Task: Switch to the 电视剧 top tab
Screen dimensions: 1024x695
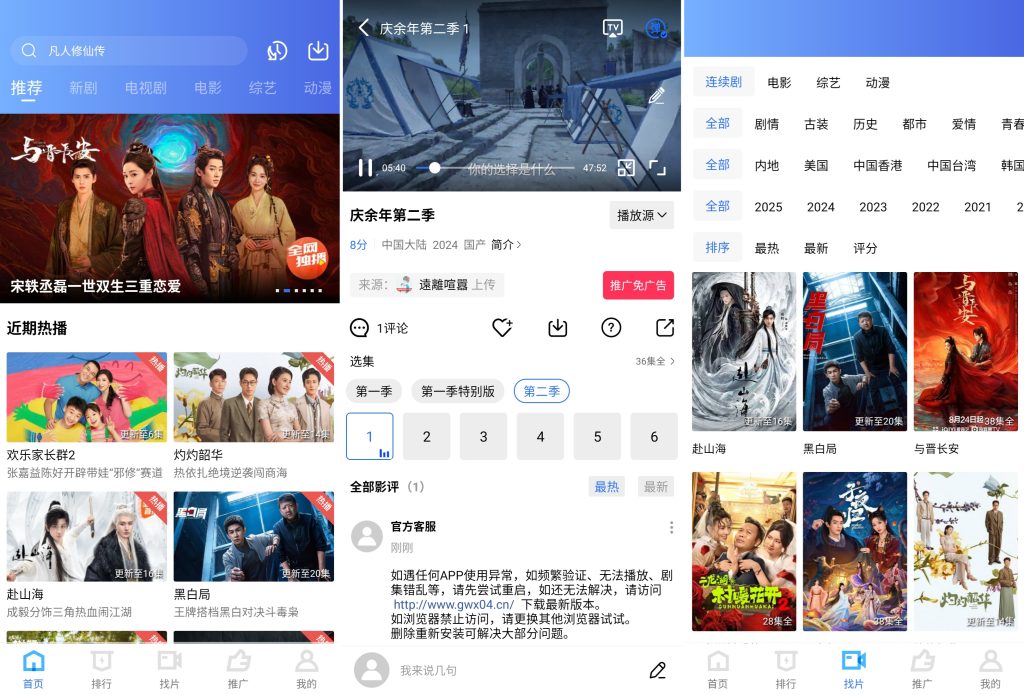Action: 145,88
